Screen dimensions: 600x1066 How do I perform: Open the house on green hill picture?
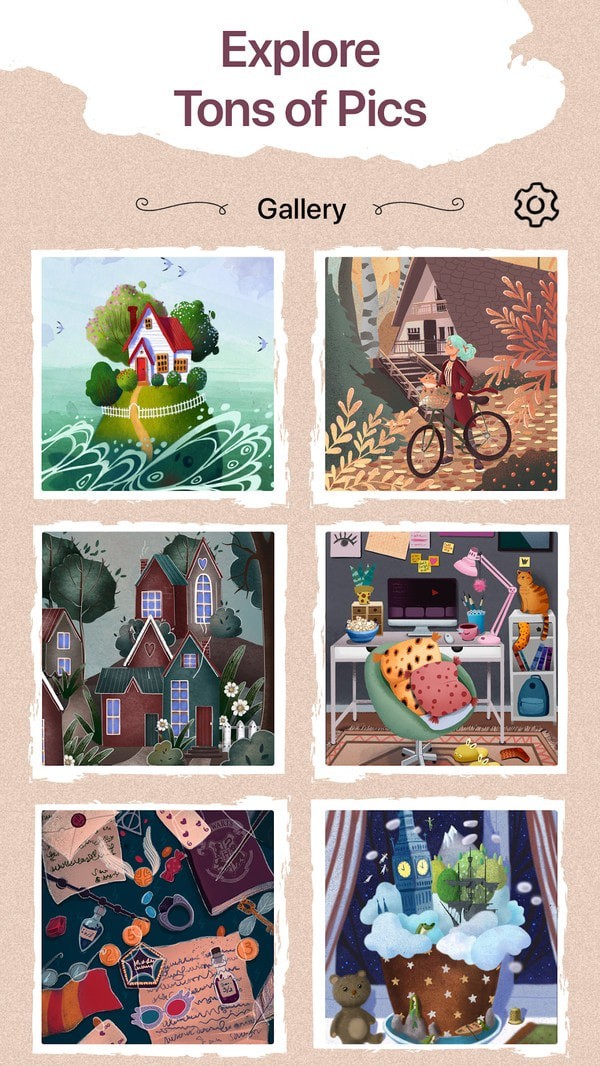[x=158, y=374]
